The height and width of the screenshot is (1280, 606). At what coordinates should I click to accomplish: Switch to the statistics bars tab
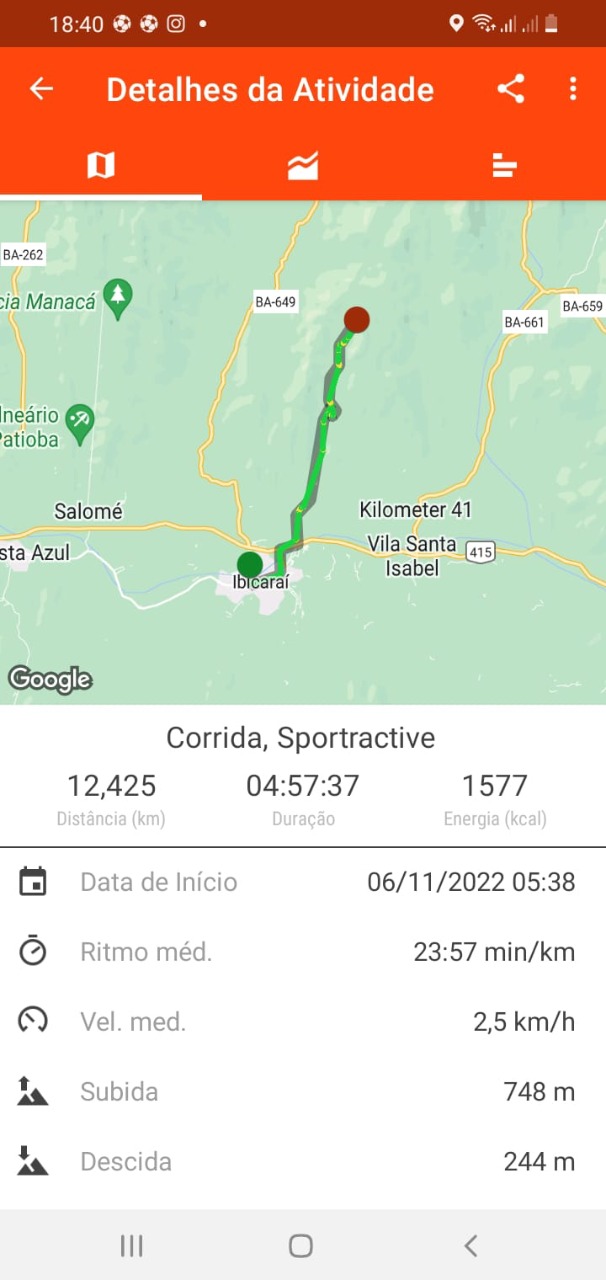[505, 165]
